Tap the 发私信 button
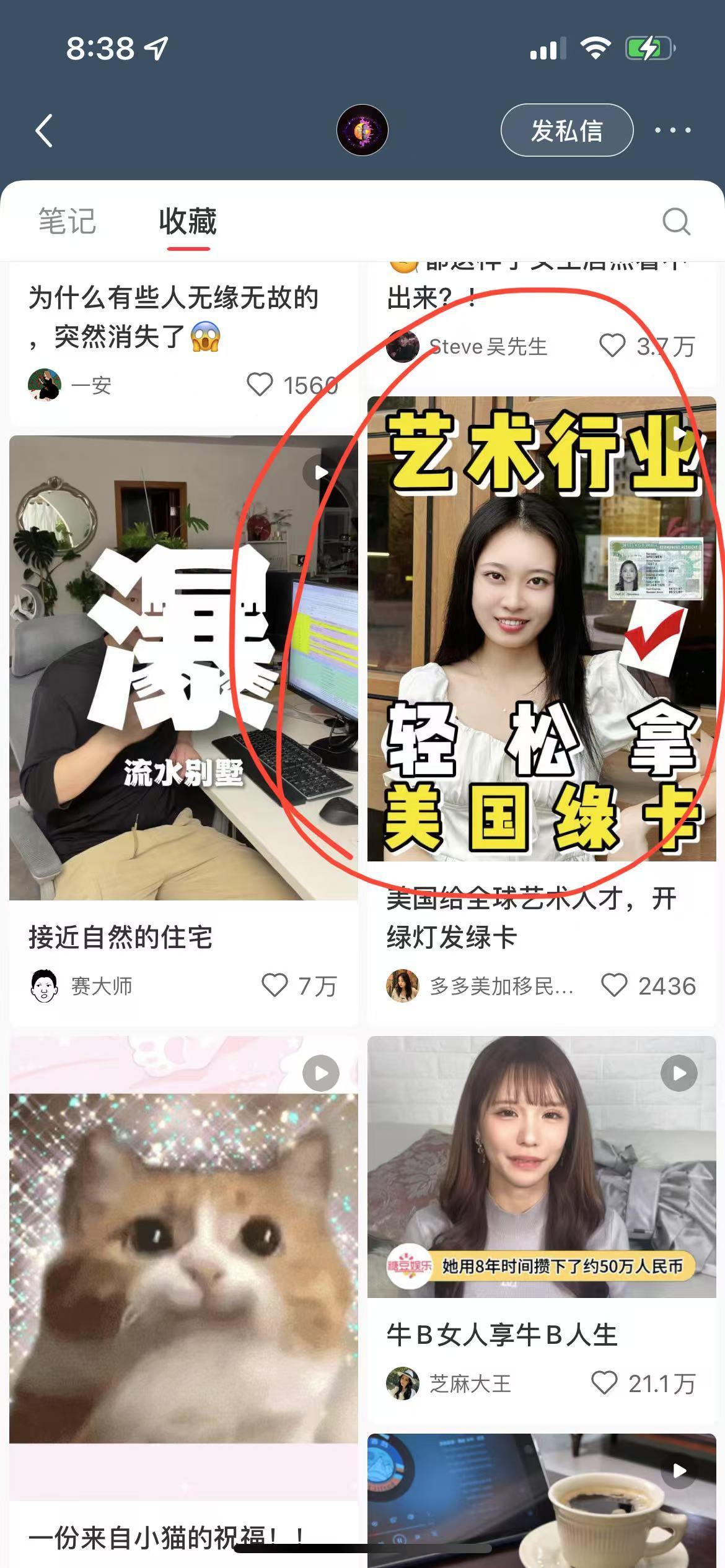This screenshot has width=725, height=1568. [566, 131]
